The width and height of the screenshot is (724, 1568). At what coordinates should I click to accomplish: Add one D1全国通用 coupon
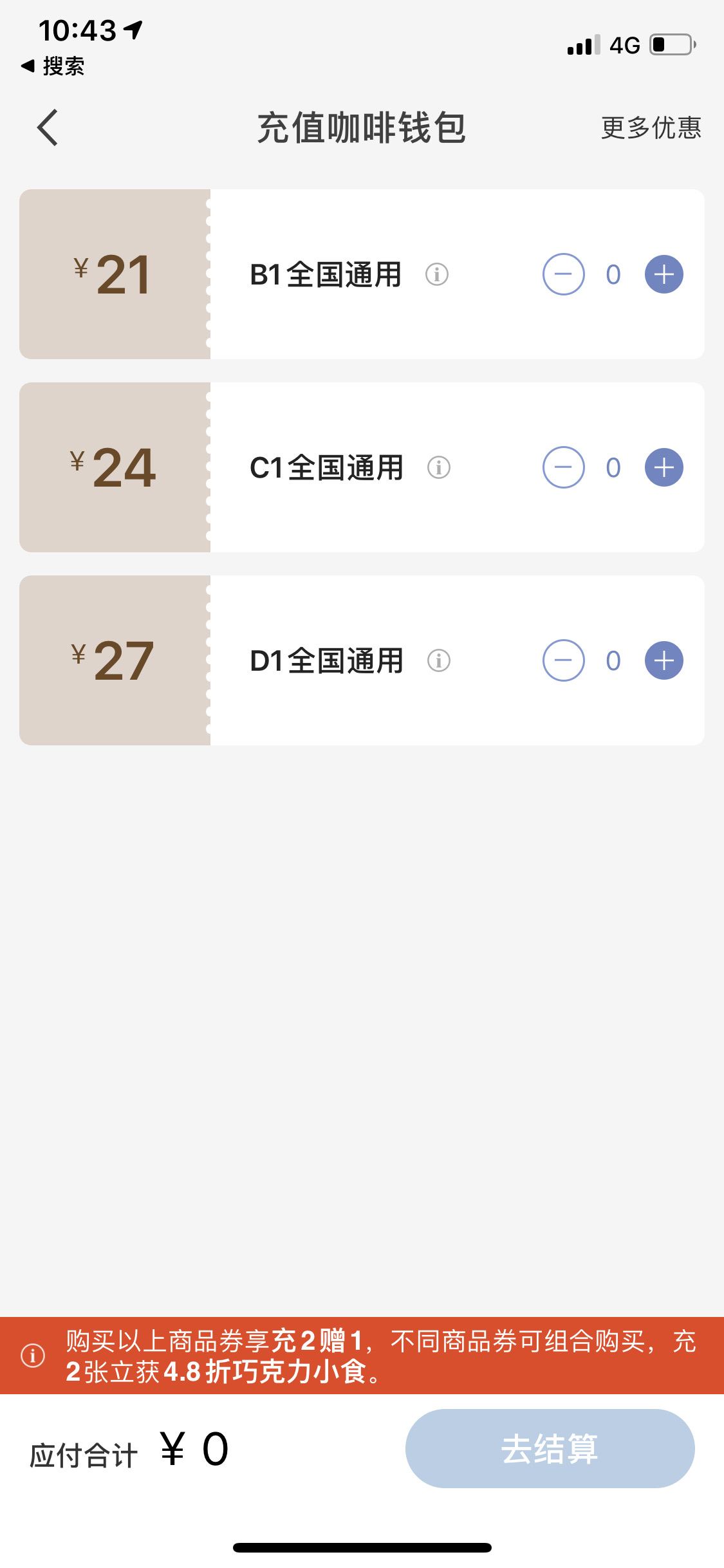664,661
